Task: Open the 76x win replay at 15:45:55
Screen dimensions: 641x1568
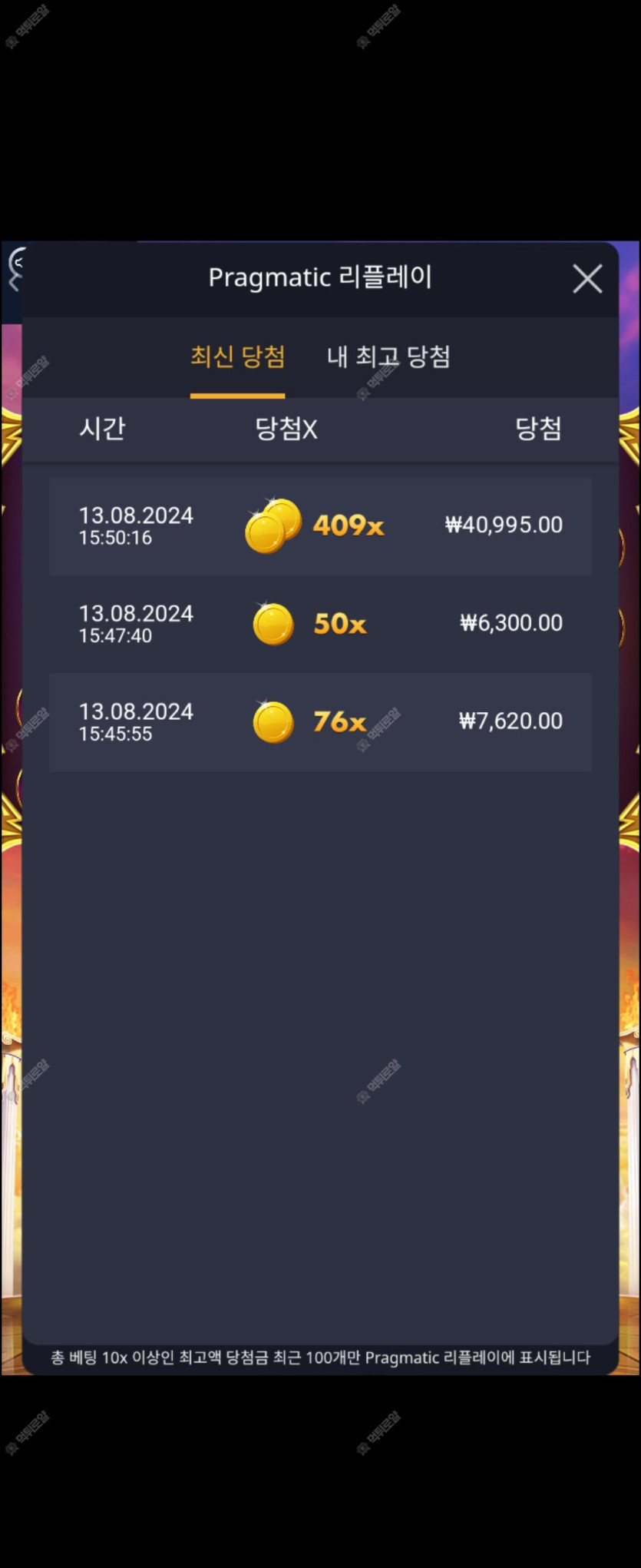Action: [x=320, y=722]
